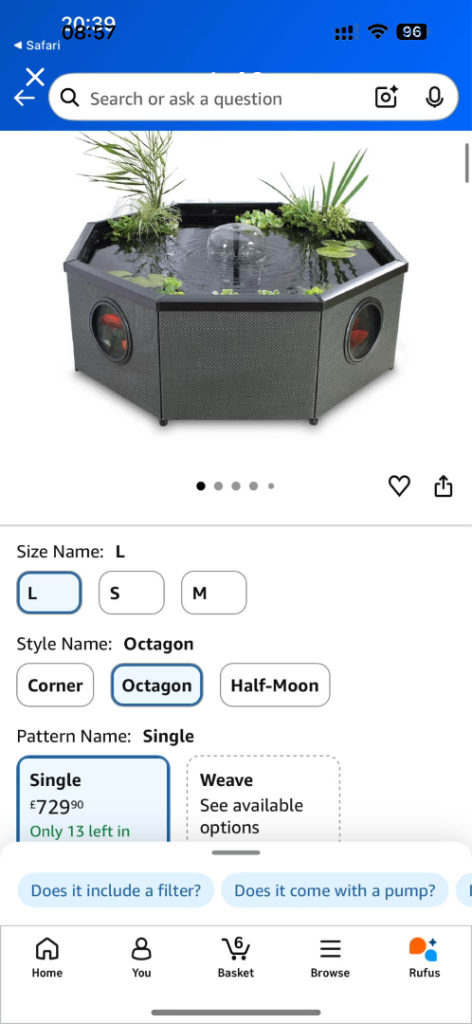Select size S
This screenshot has width=472, height=1024.
131,593
